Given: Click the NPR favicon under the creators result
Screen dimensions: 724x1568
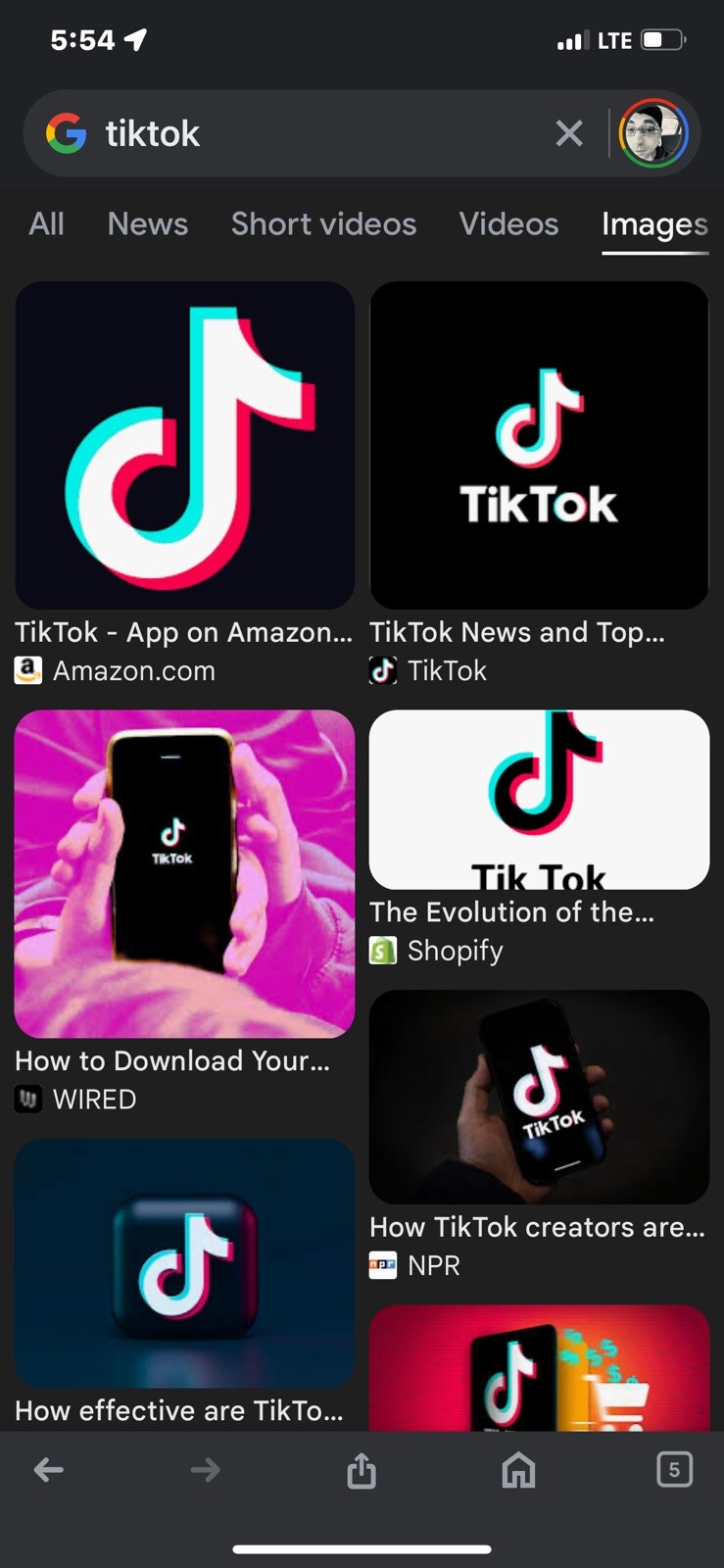Looking at the screenshot, I should 382,1265.
